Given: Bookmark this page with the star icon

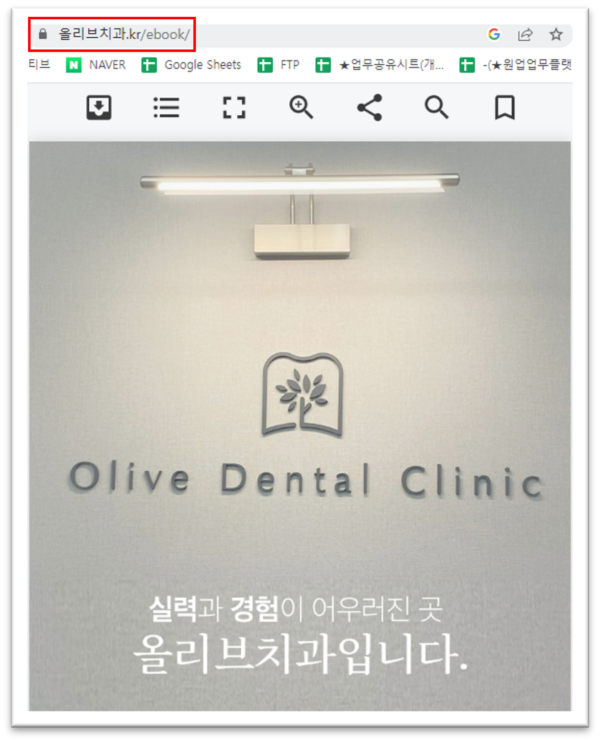Looking at the screenshot, I should point(556,34).
